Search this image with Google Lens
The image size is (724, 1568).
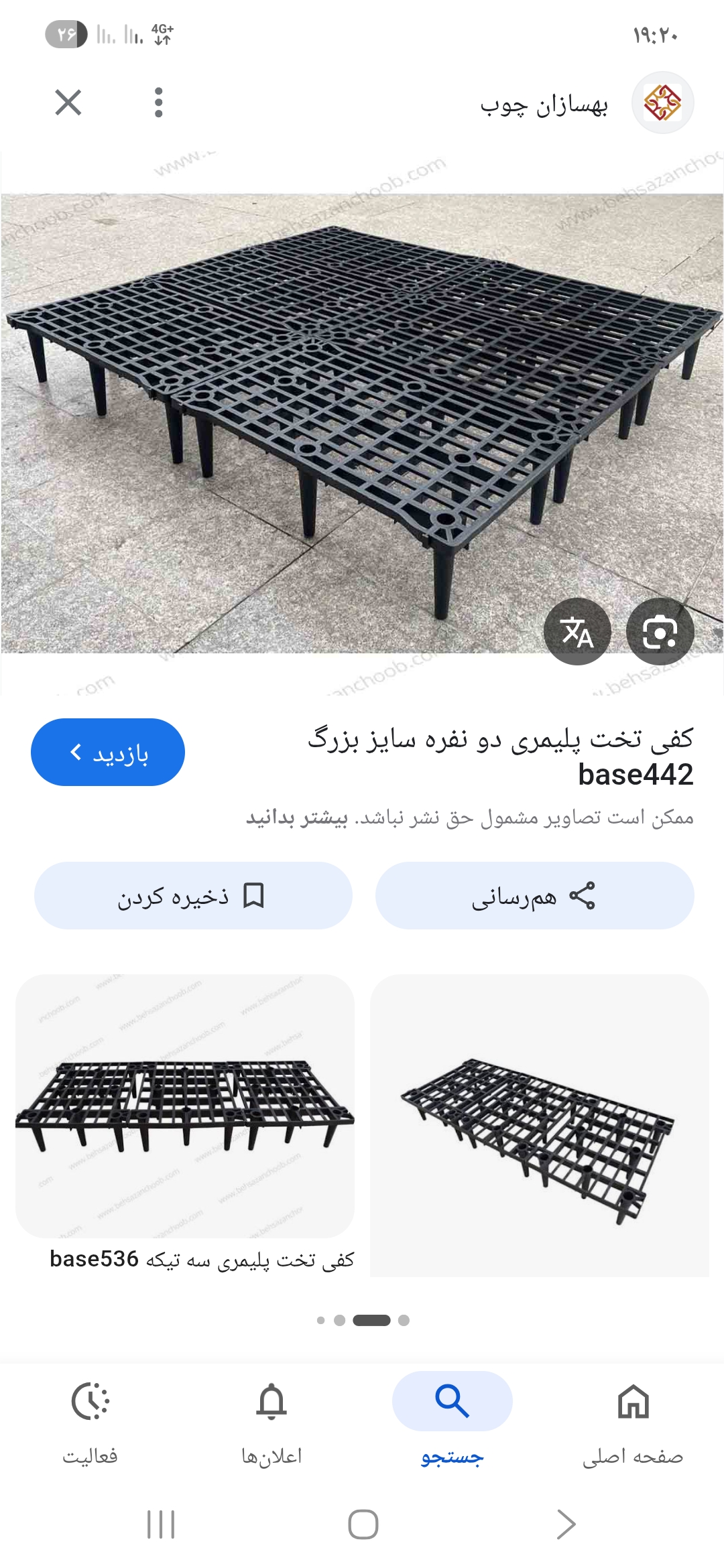coord(660,631)
